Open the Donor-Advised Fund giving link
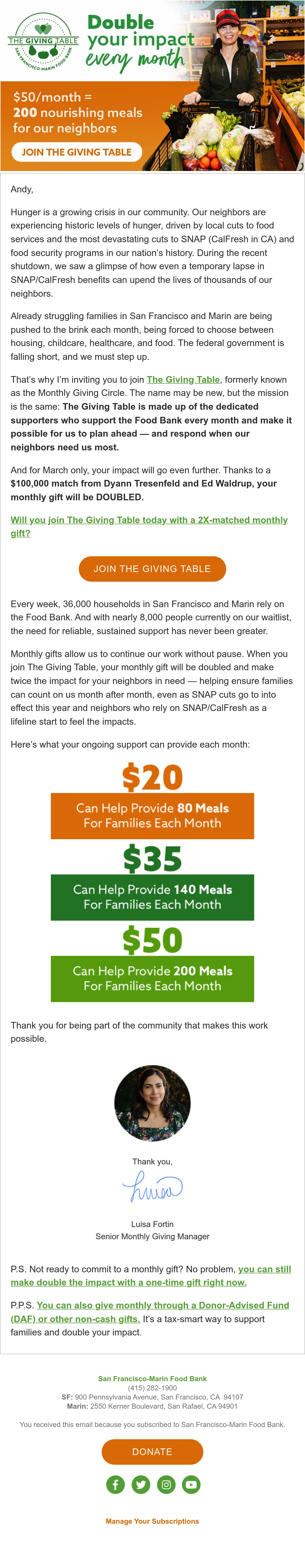The image size is (305, 1568). coord(149,1312)
